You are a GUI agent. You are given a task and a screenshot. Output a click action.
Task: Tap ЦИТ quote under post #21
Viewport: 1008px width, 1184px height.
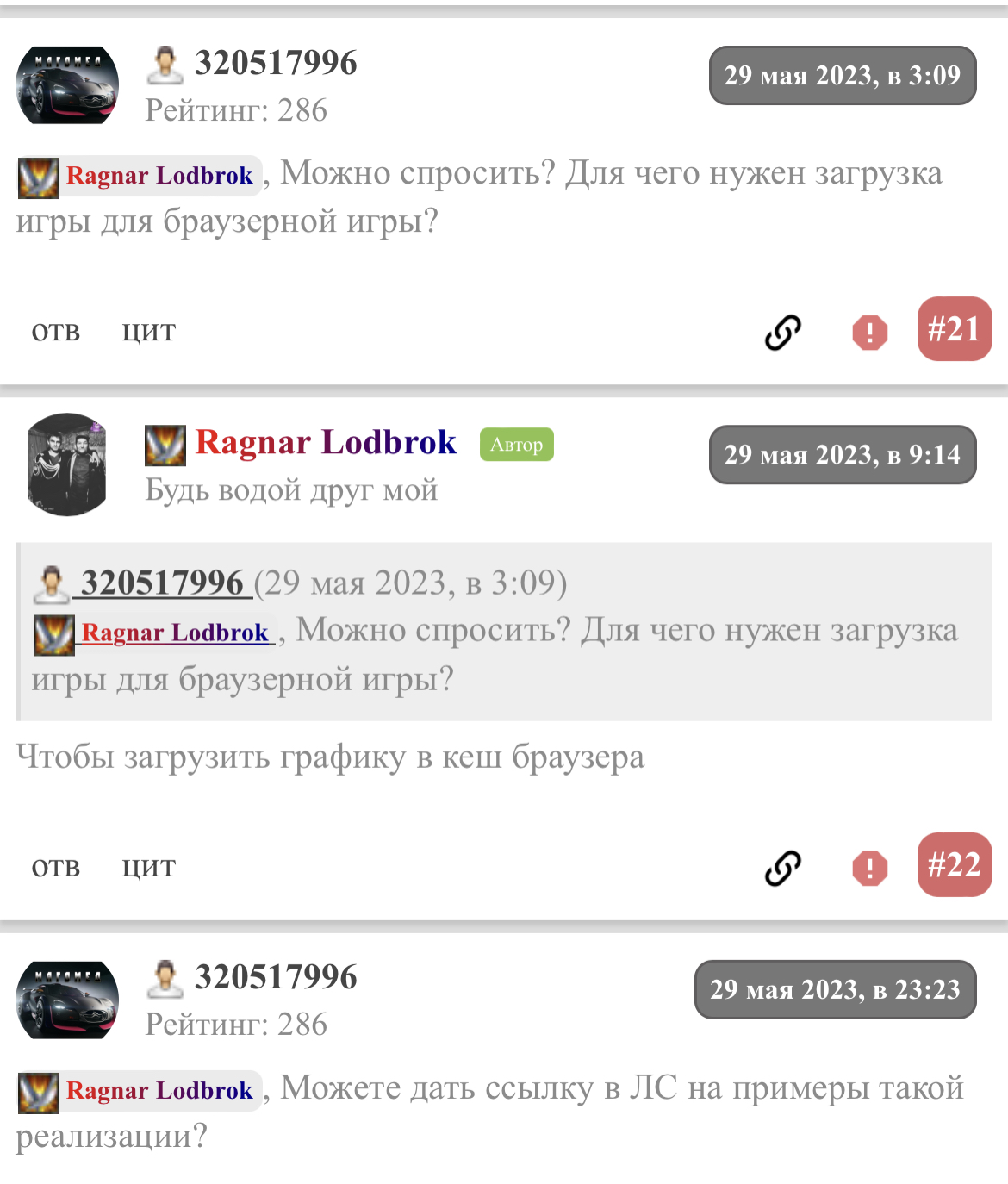tap(148, 332)
